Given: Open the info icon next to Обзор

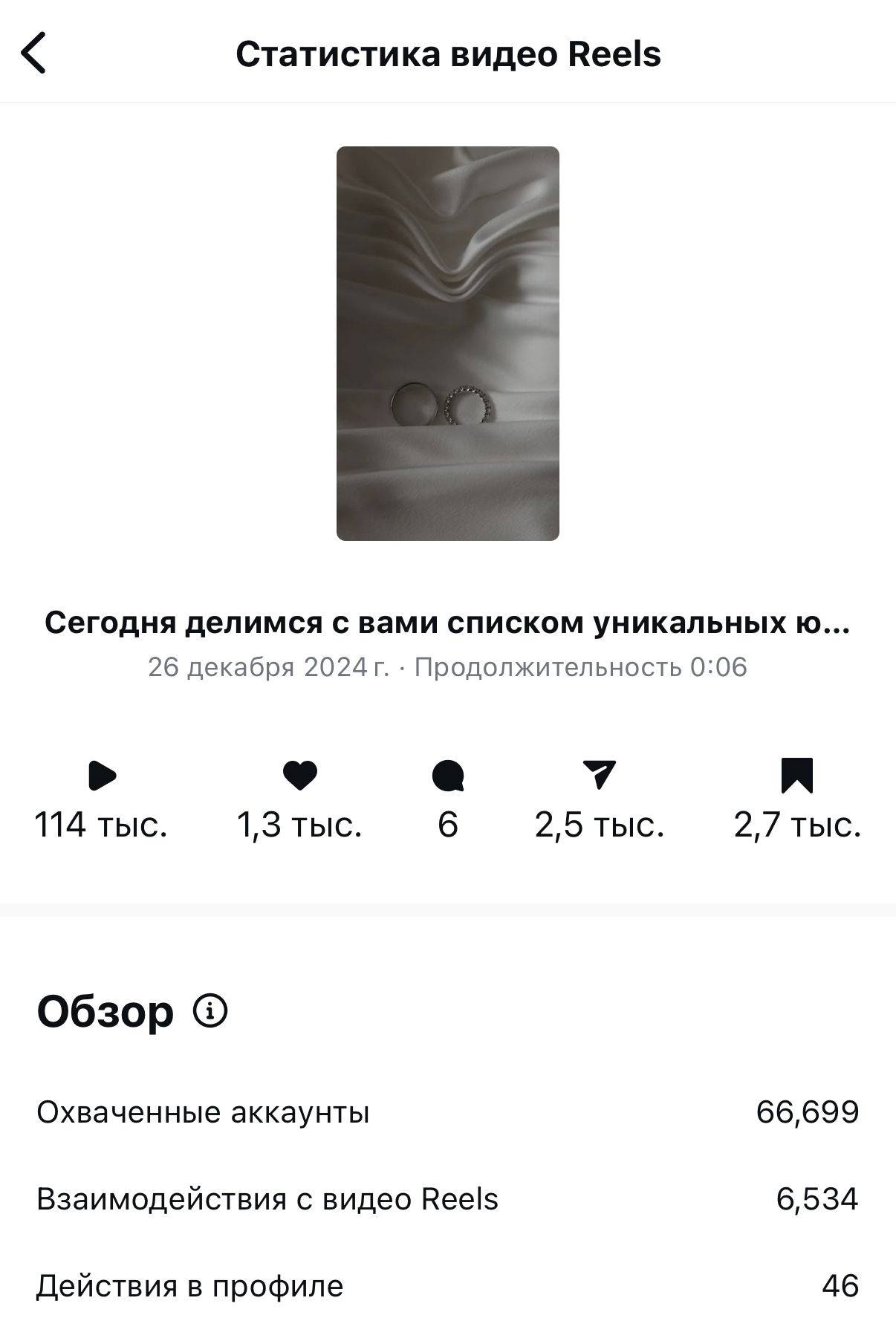Looking at the screenshot, I should 210,1011.
